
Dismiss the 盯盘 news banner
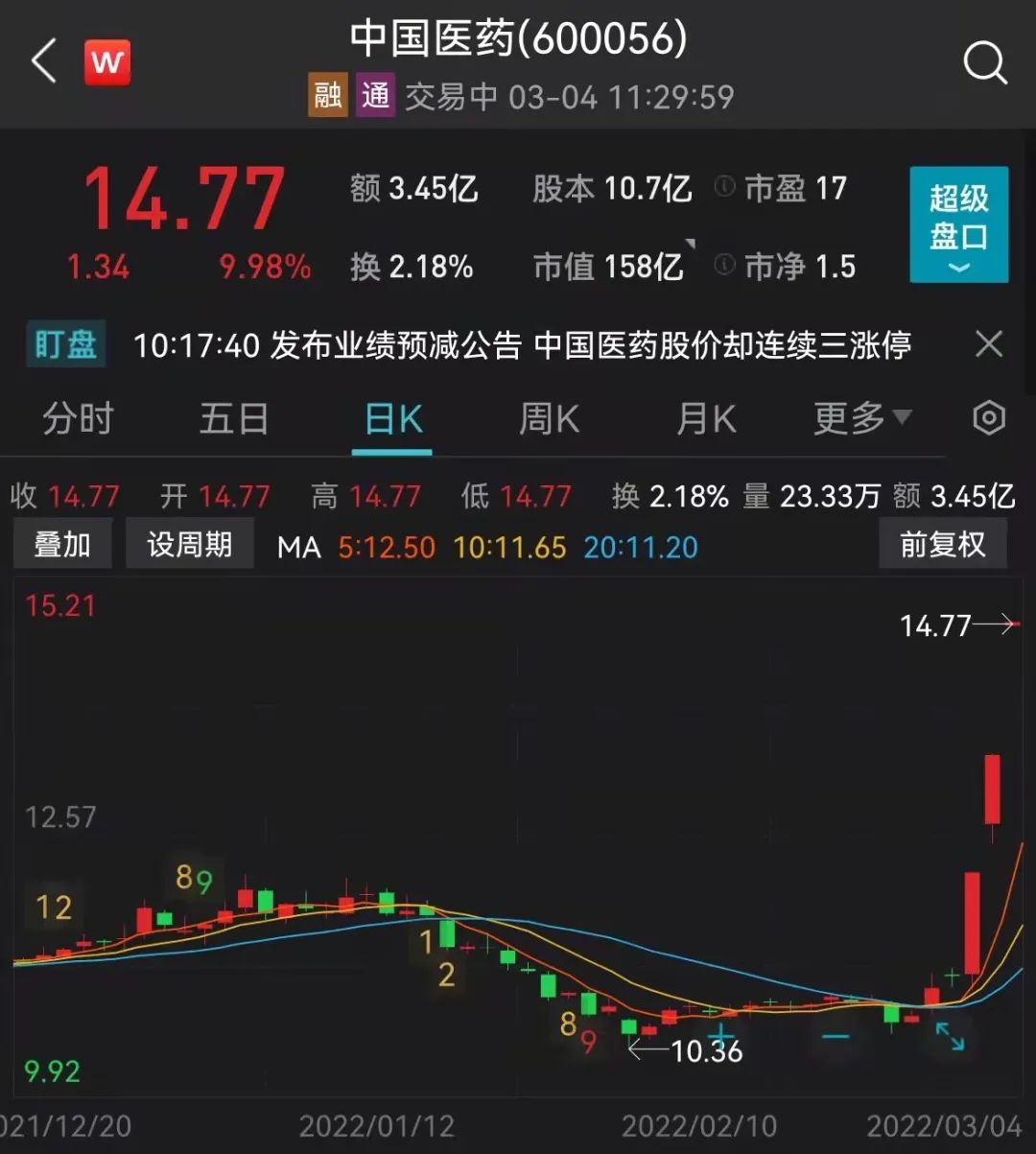point(988,344)
